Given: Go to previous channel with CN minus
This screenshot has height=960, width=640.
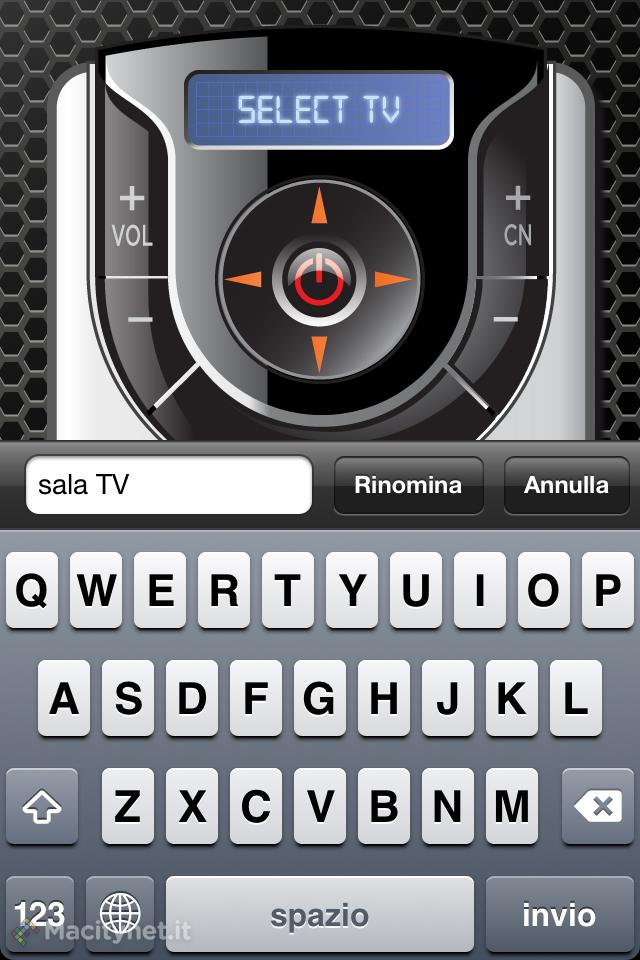Looking at the screenshot, I should coord(506,320).
